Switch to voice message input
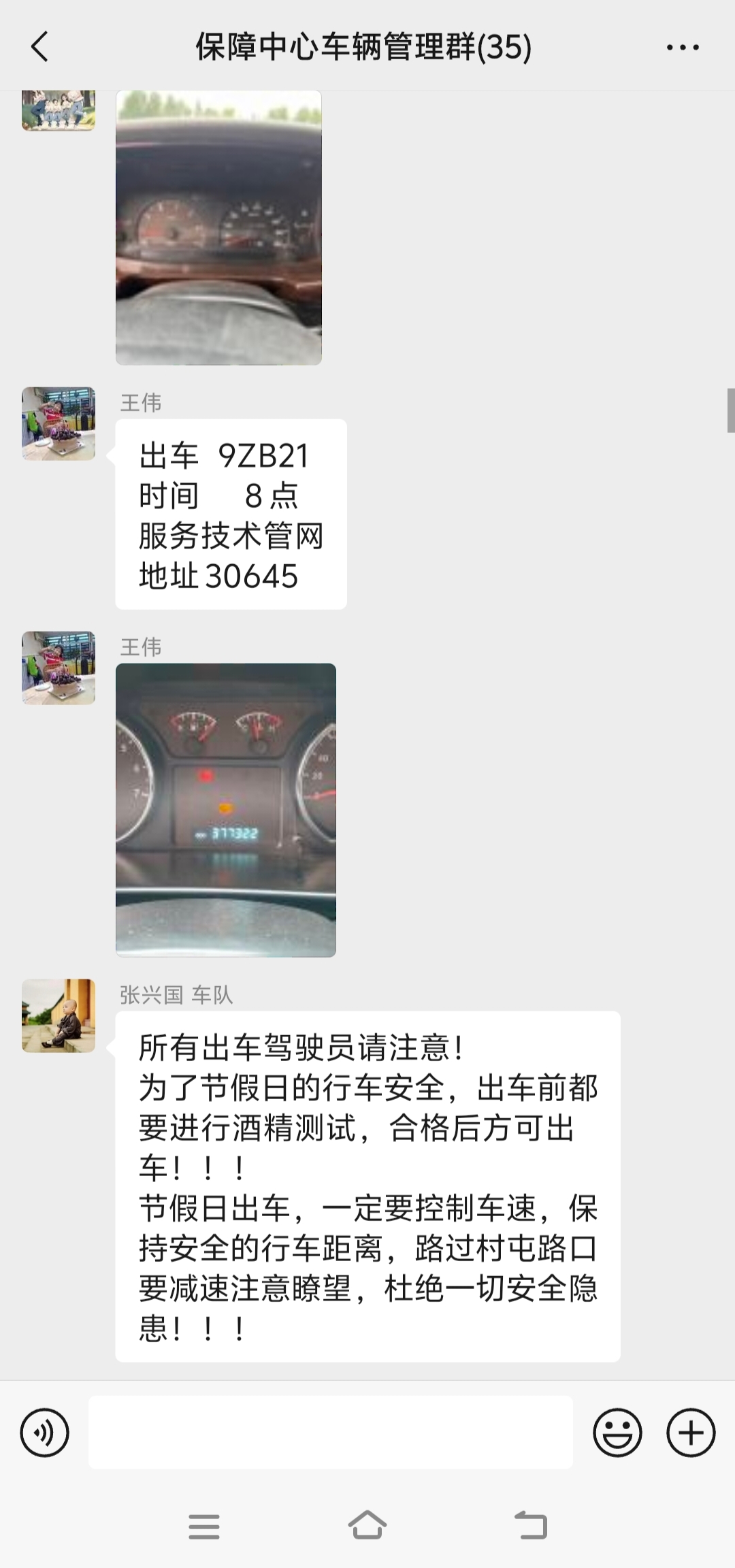This screenshot has width=735, height=1568. tap(45, 1433)
